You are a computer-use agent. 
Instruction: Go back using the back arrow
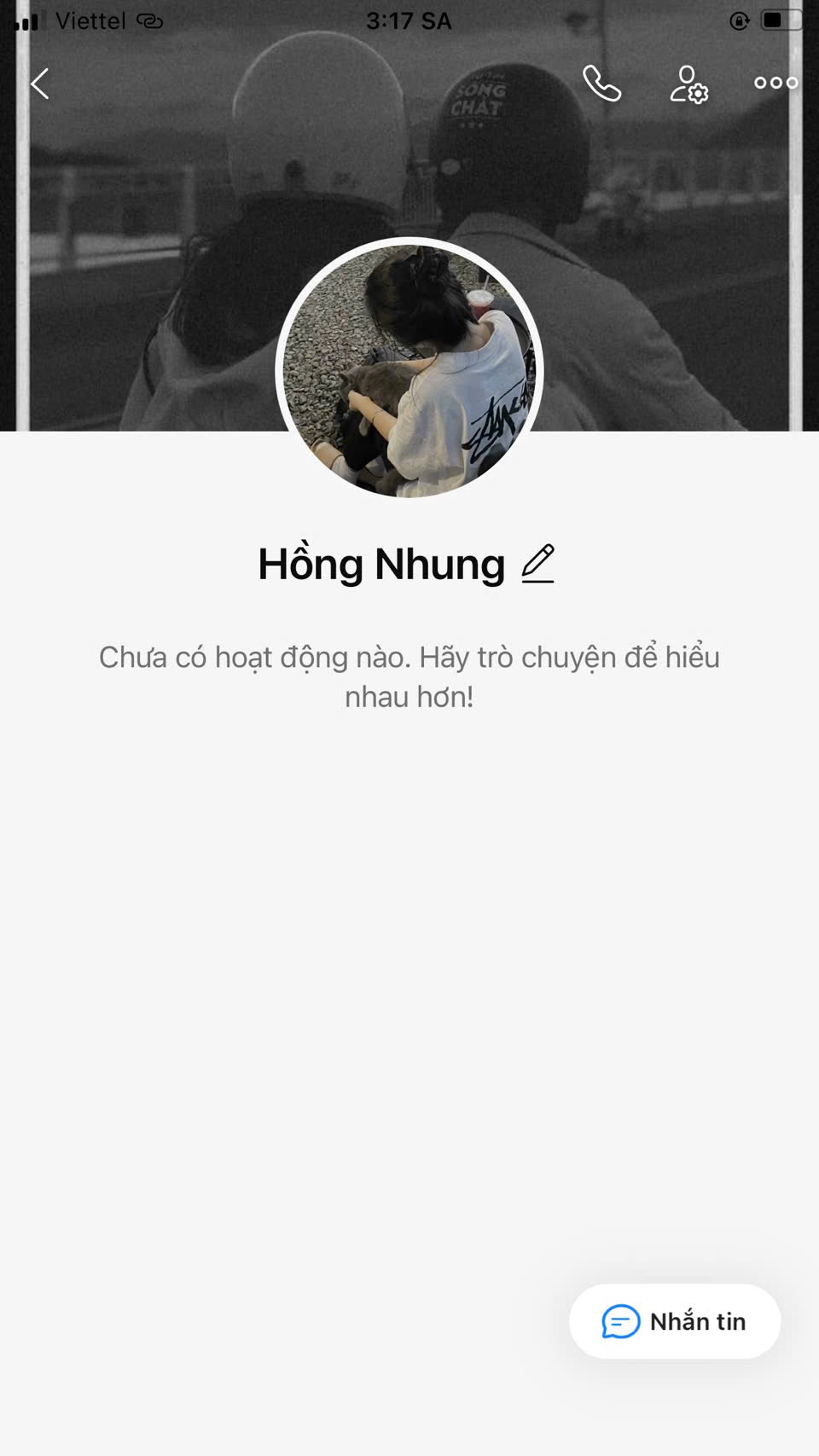[40, 84]
